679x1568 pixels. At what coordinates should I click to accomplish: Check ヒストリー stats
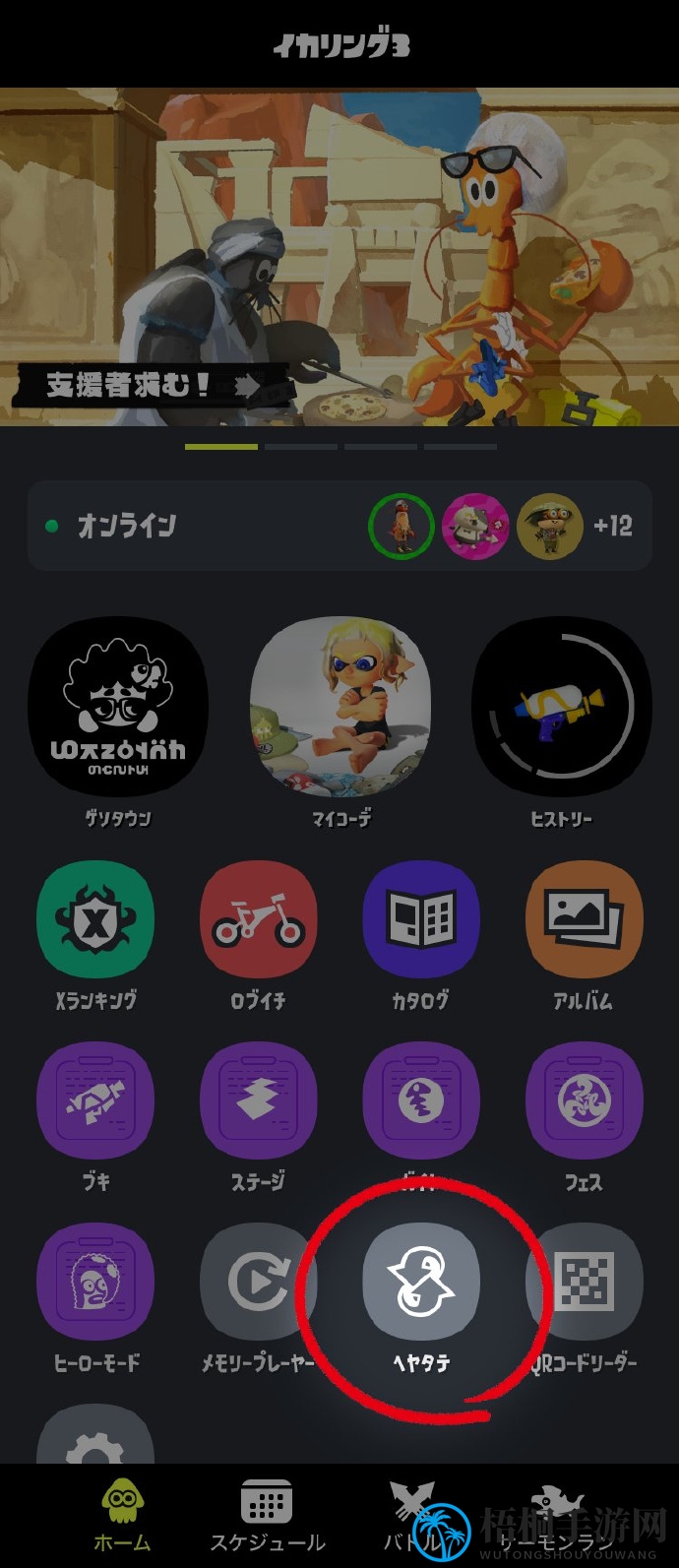(x=561, y=707)
